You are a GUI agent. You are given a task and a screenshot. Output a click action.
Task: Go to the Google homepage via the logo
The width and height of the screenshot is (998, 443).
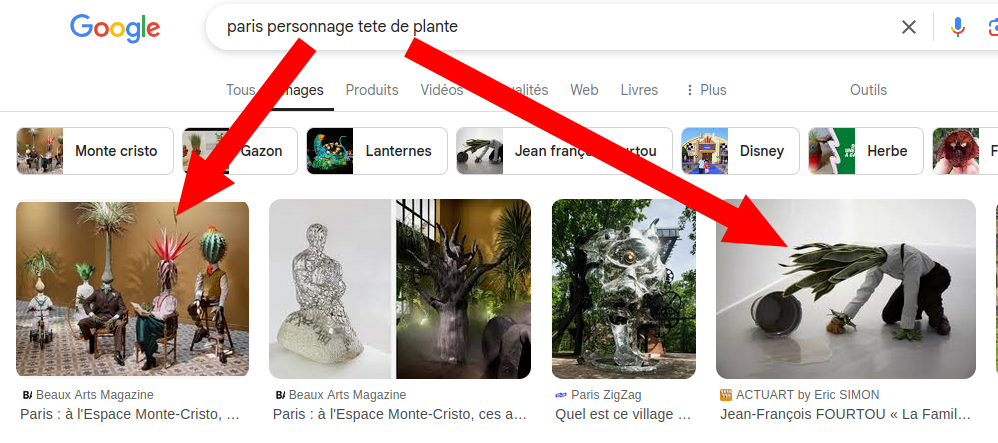click(x=115, y=27)
